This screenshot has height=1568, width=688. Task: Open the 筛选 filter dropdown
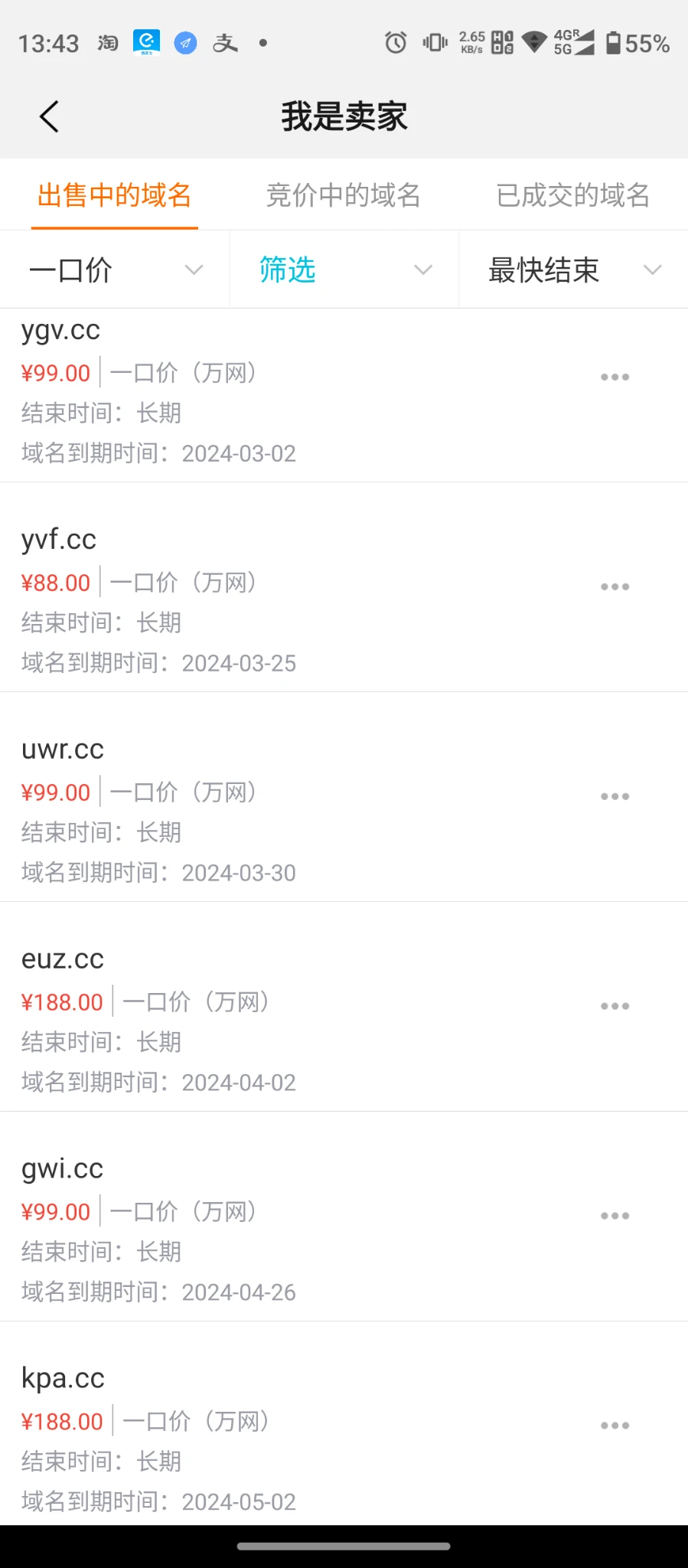click(344, 269)
